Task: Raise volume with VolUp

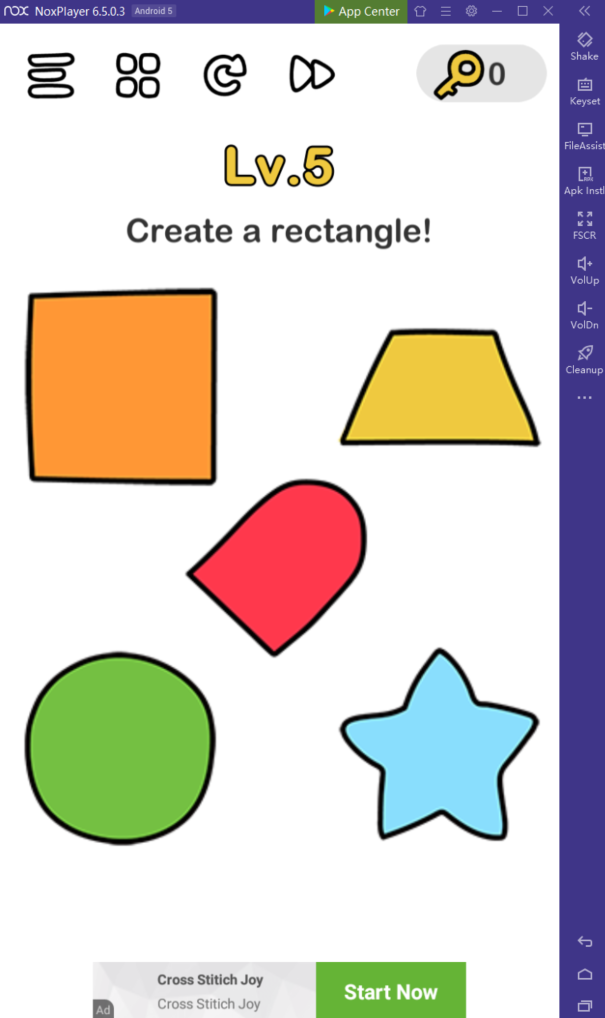Action: 585,268
